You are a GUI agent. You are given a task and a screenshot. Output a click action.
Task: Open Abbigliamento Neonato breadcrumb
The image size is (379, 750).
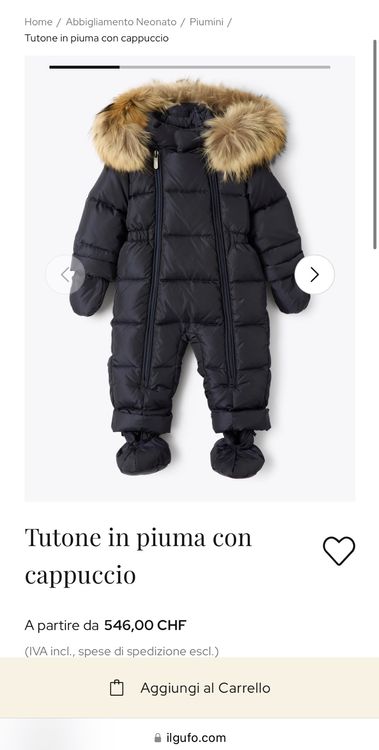click(121, 22)
